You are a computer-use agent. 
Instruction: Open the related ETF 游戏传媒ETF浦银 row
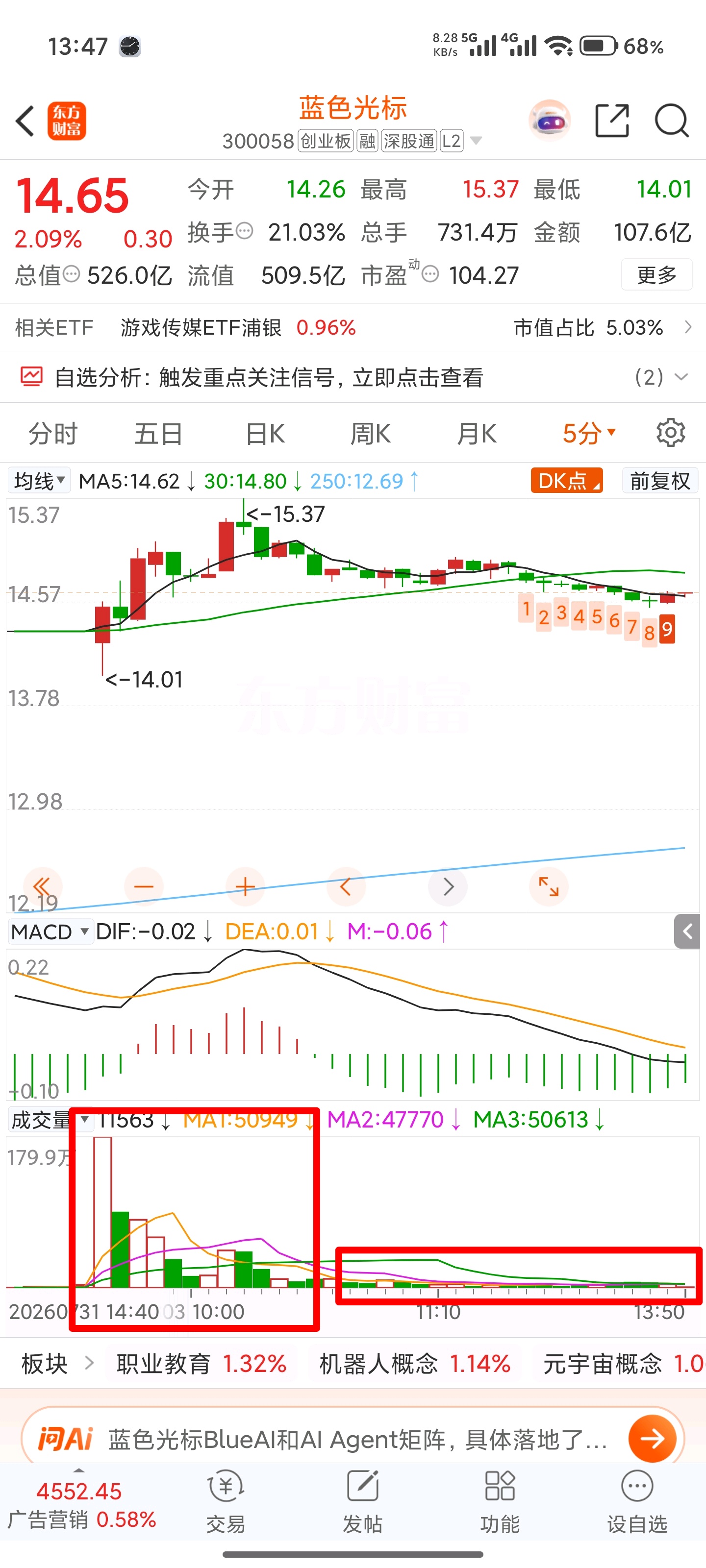coord(353,327)
